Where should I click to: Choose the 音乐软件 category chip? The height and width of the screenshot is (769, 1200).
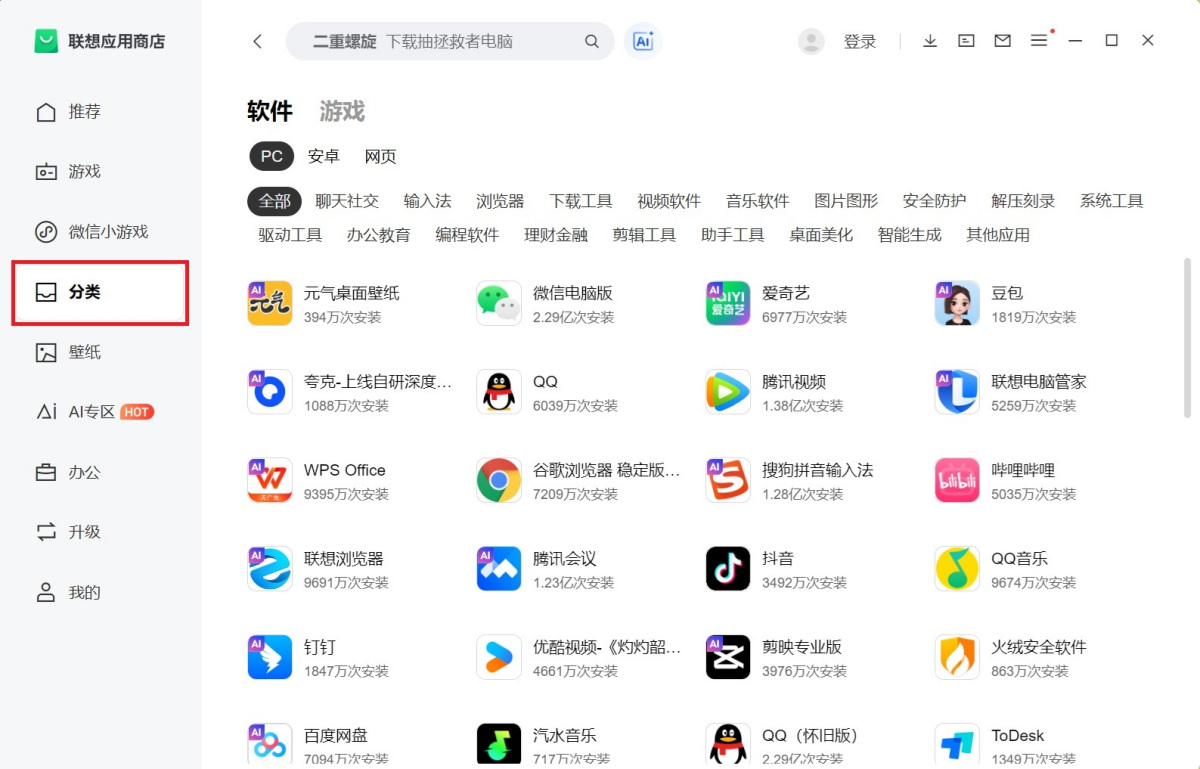[x=757, y=200]
